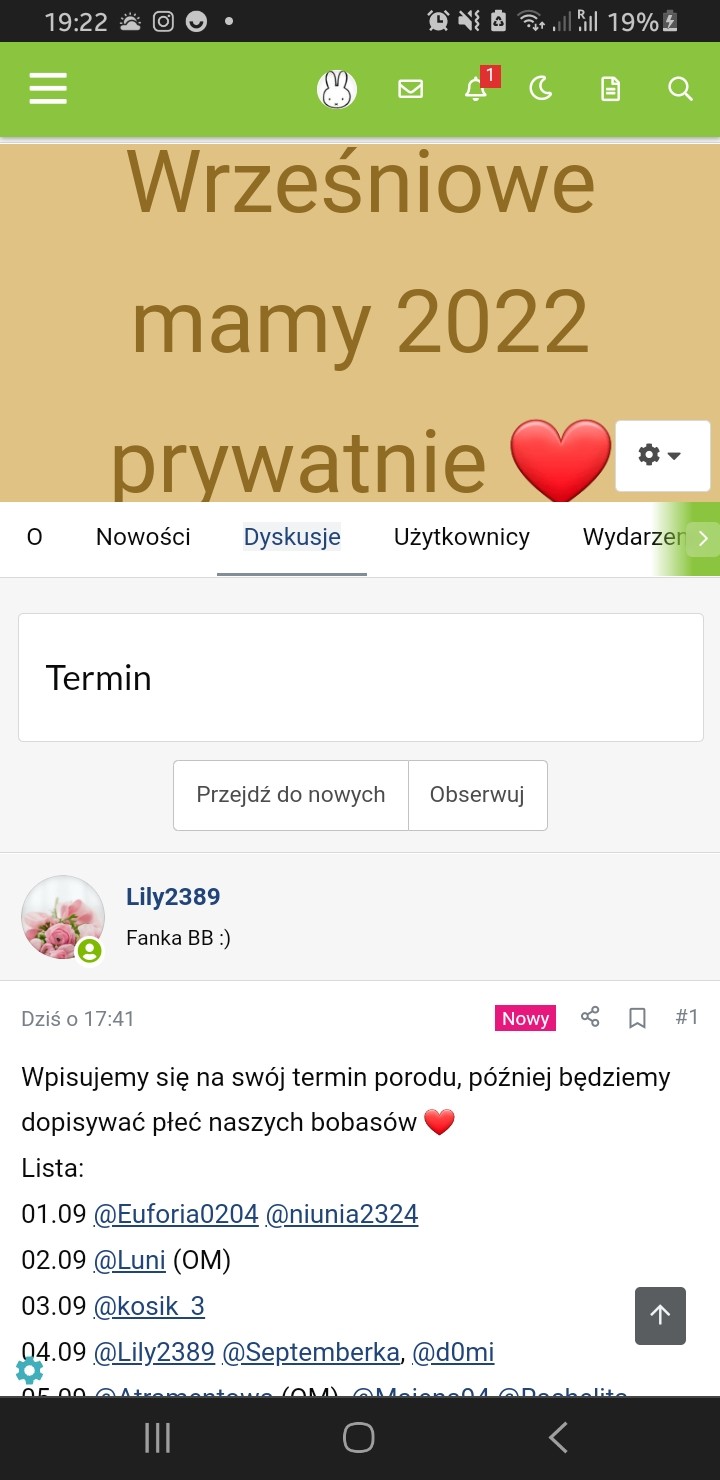720x1480 pixels.
Task: Go back using system back button
Action: [558, 1438]
